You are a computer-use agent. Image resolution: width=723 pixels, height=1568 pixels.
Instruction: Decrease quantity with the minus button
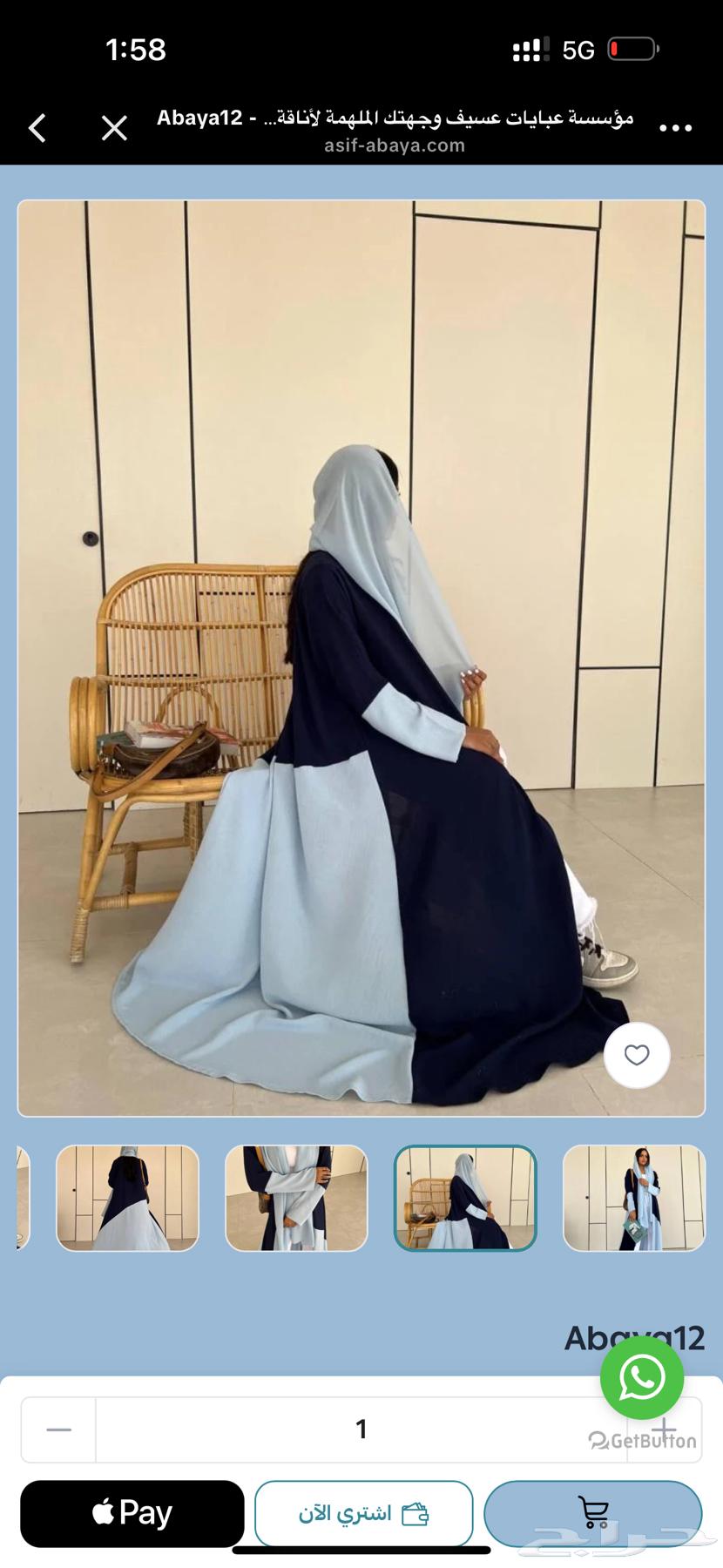(x=58, y=1429)
